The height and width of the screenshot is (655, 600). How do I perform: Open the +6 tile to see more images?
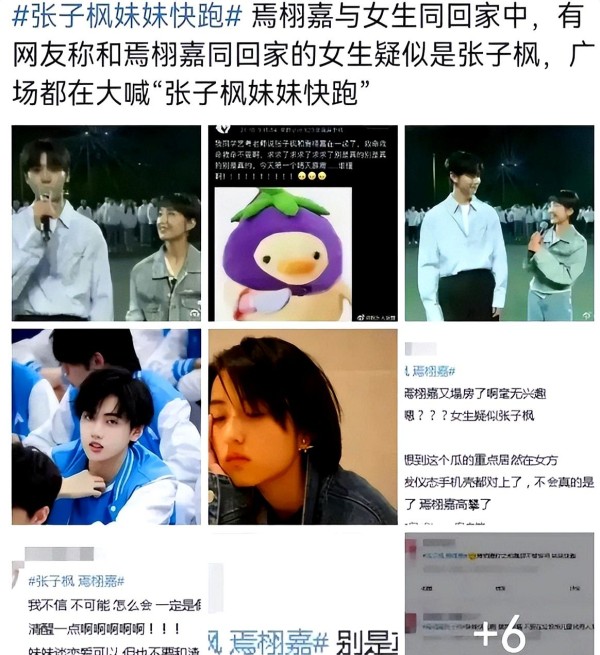[x=499, y=595]
